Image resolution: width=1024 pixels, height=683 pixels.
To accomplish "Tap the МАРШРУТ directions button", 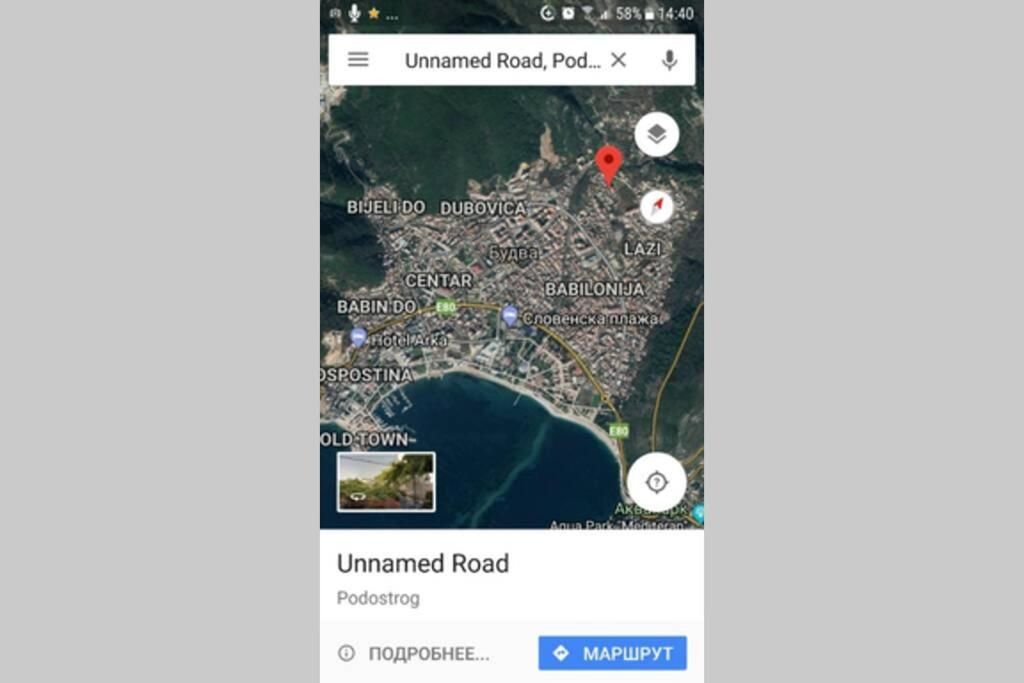I will tap(612, 653).
